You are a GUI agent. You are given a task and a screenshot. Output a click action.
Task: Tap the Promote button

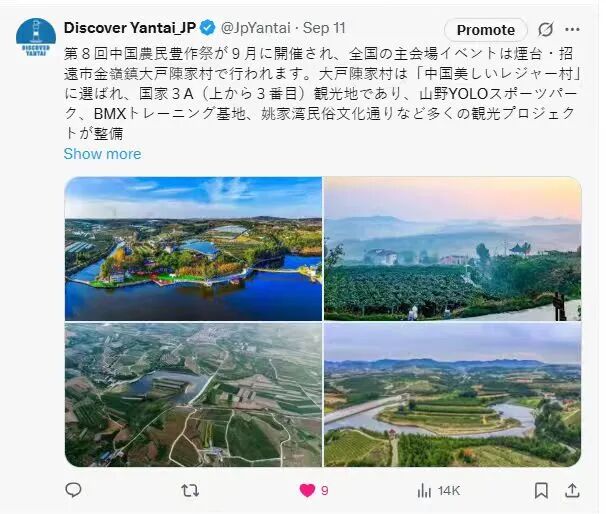[485, 30]
